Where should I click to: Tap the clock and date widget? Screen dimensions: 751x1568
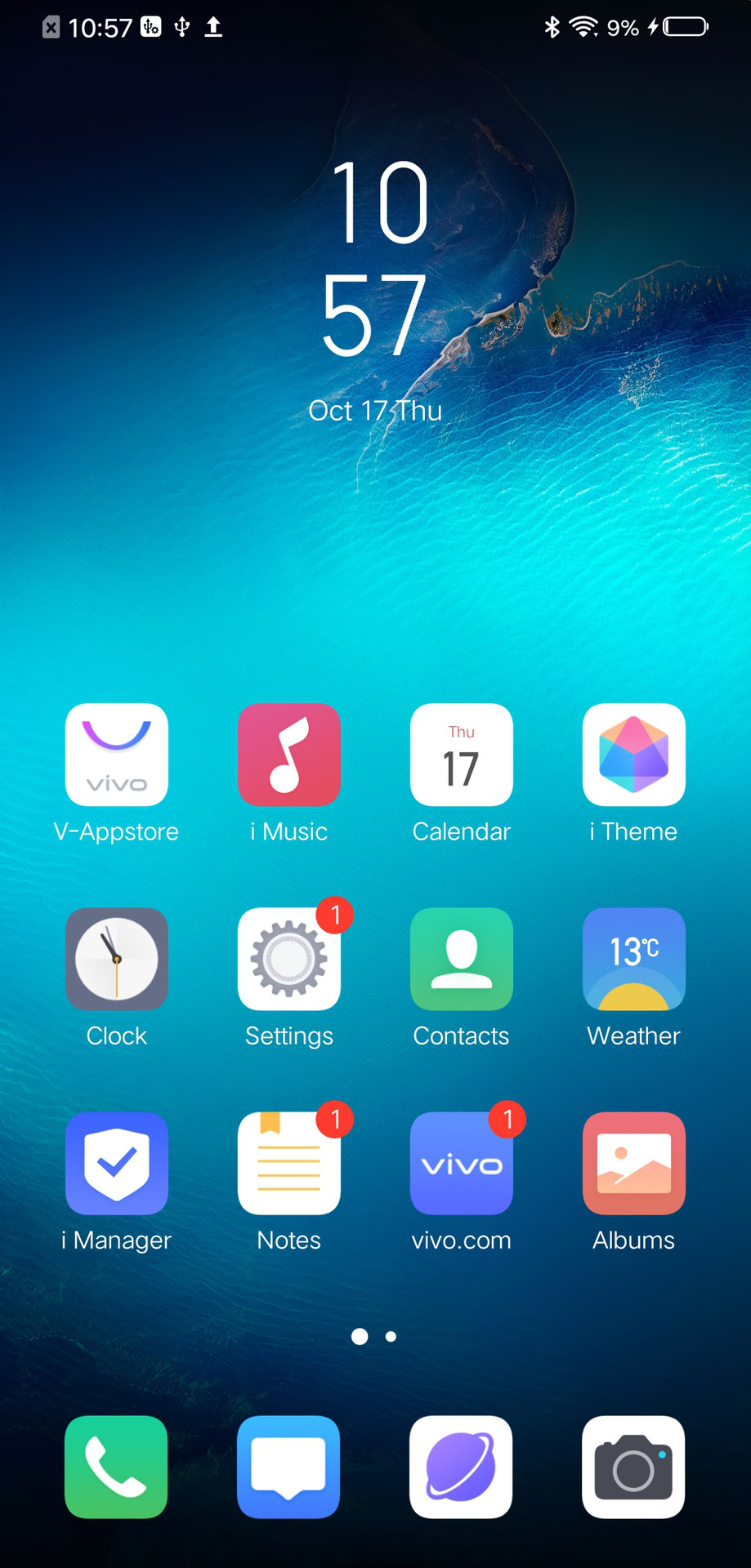376,286
